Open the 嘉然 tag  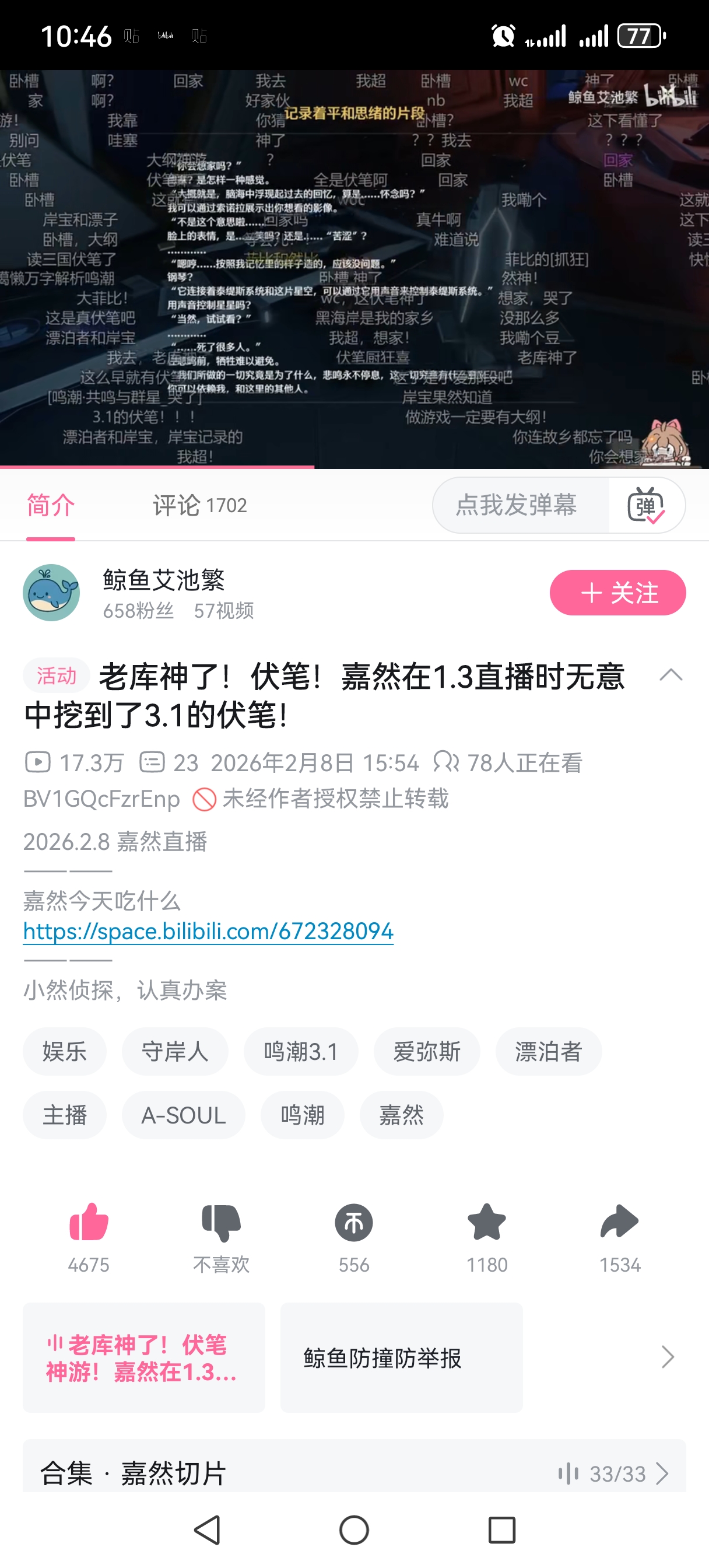point(401,1115)
